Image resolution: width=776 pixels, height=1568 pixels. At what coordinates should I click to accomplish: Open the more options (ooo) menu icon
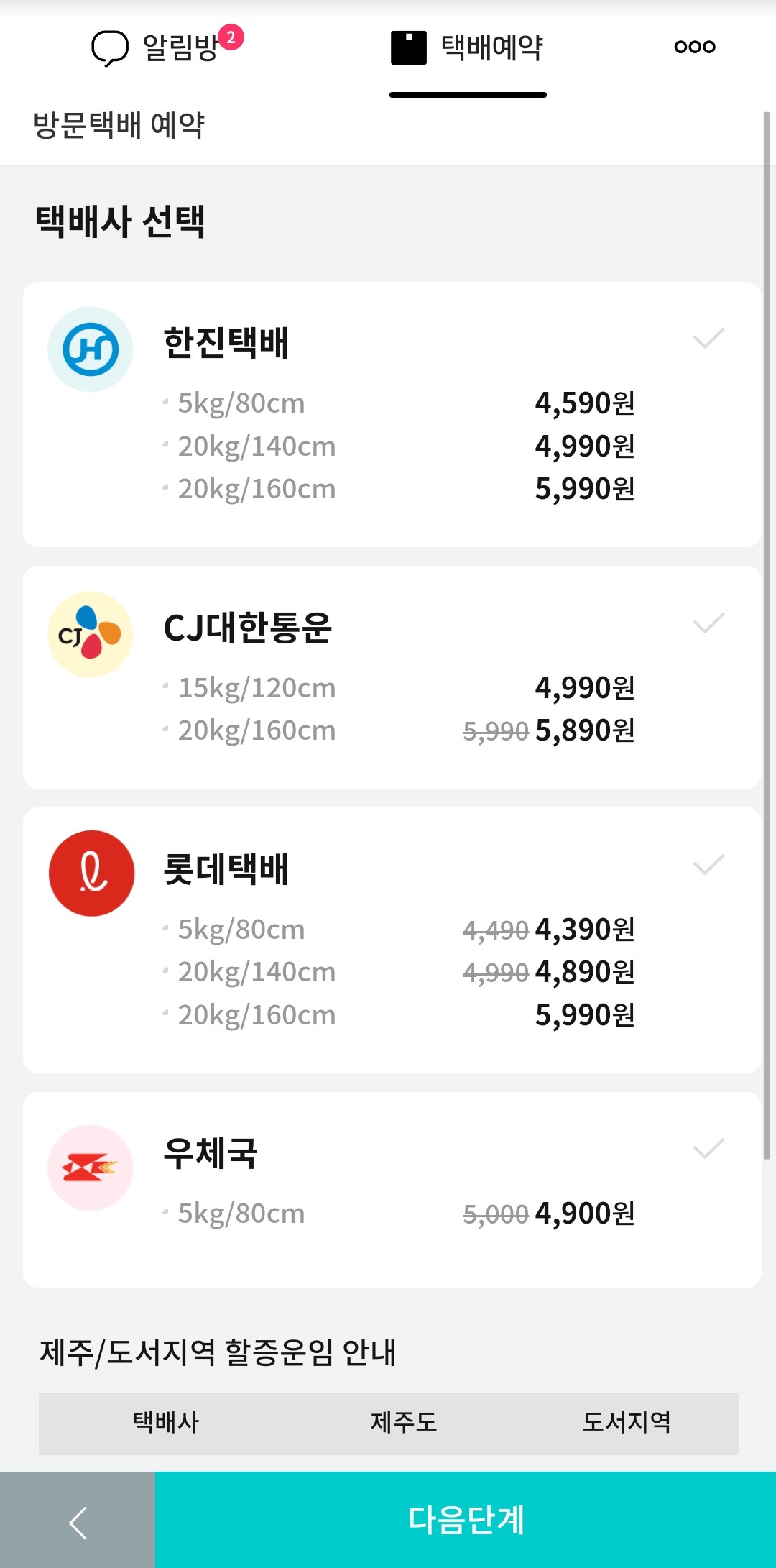click(x=695, y=47)
